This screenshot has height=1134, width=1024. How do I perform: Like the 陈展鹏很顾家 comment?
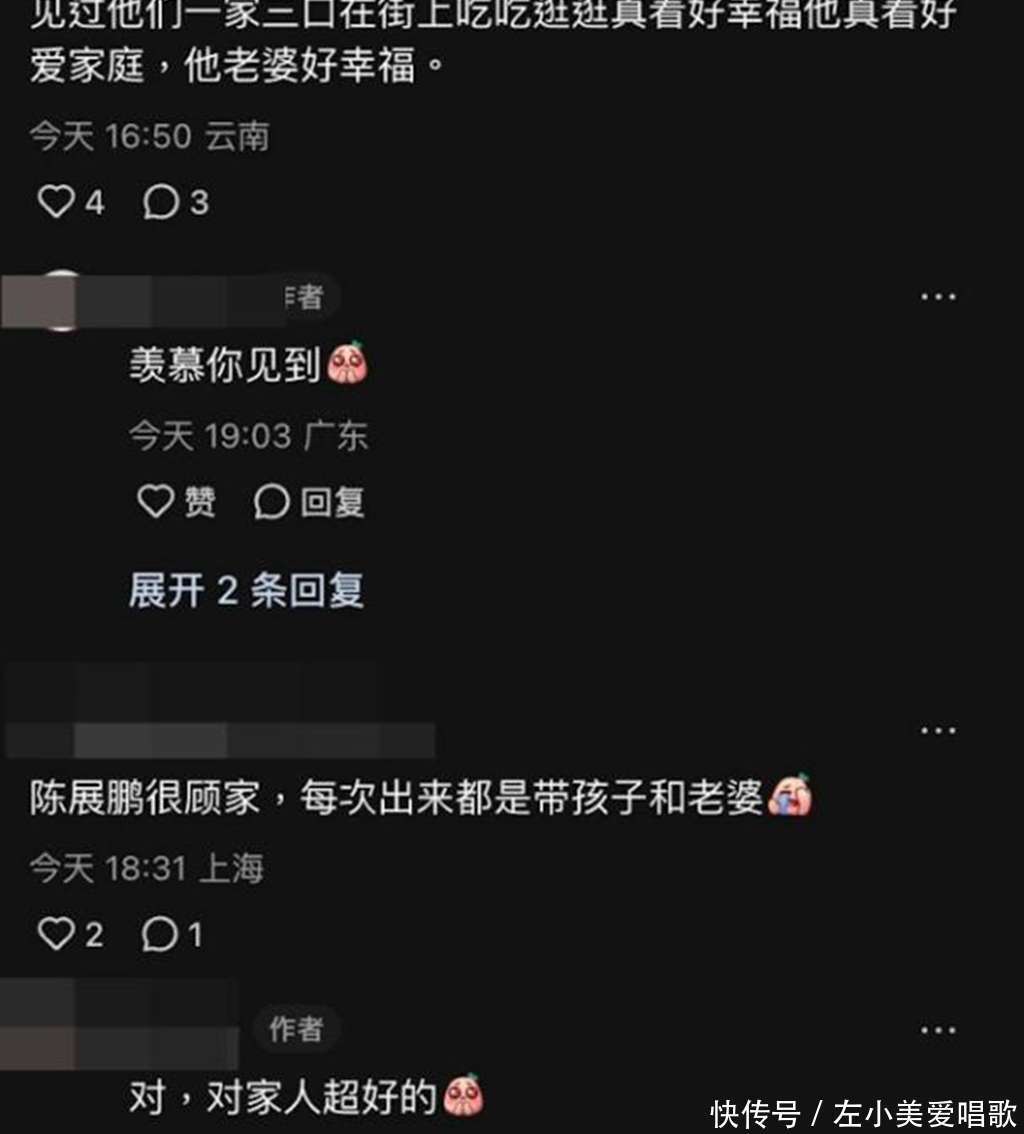[56, 935]
